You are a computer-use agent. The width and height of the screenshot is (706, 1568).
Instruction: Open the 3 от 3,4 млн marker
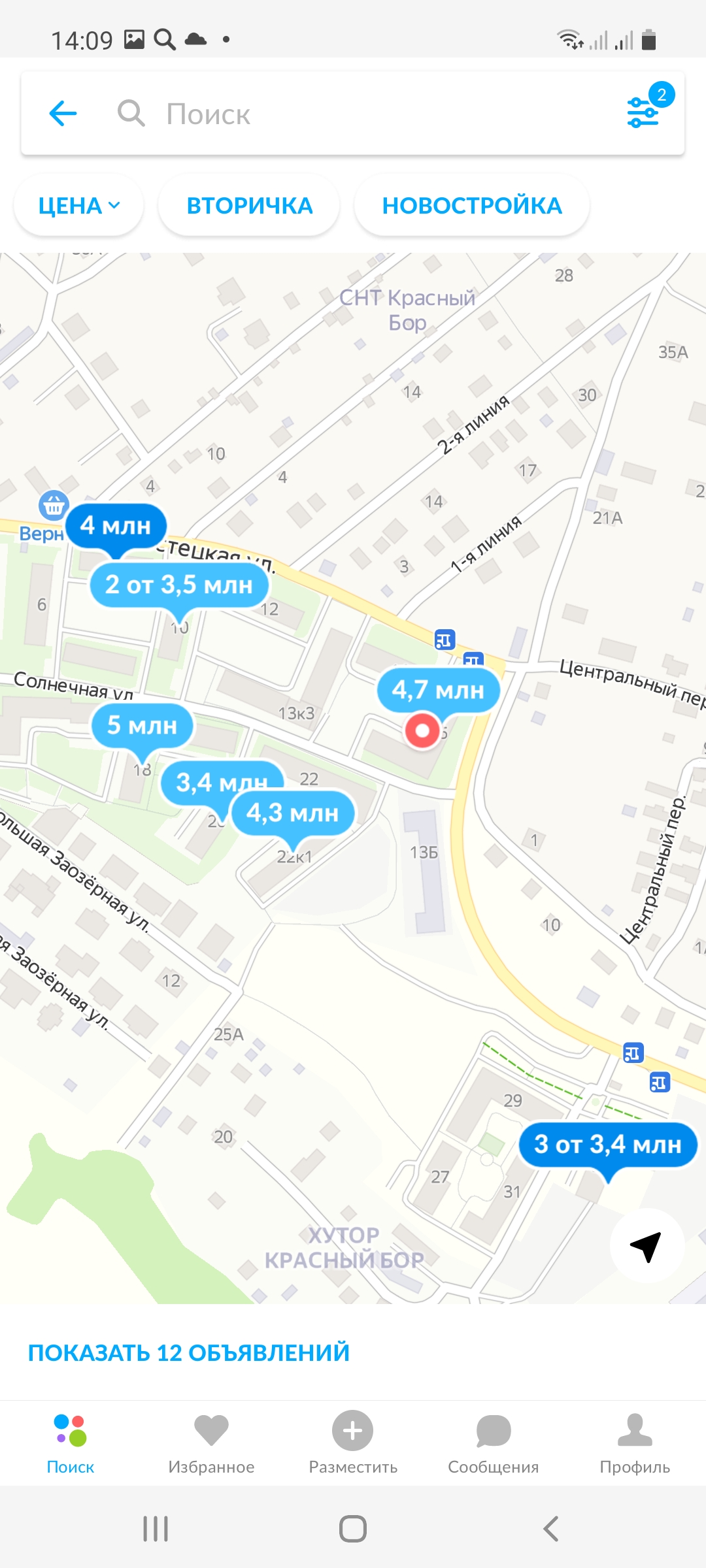[x=607, y=1145]
